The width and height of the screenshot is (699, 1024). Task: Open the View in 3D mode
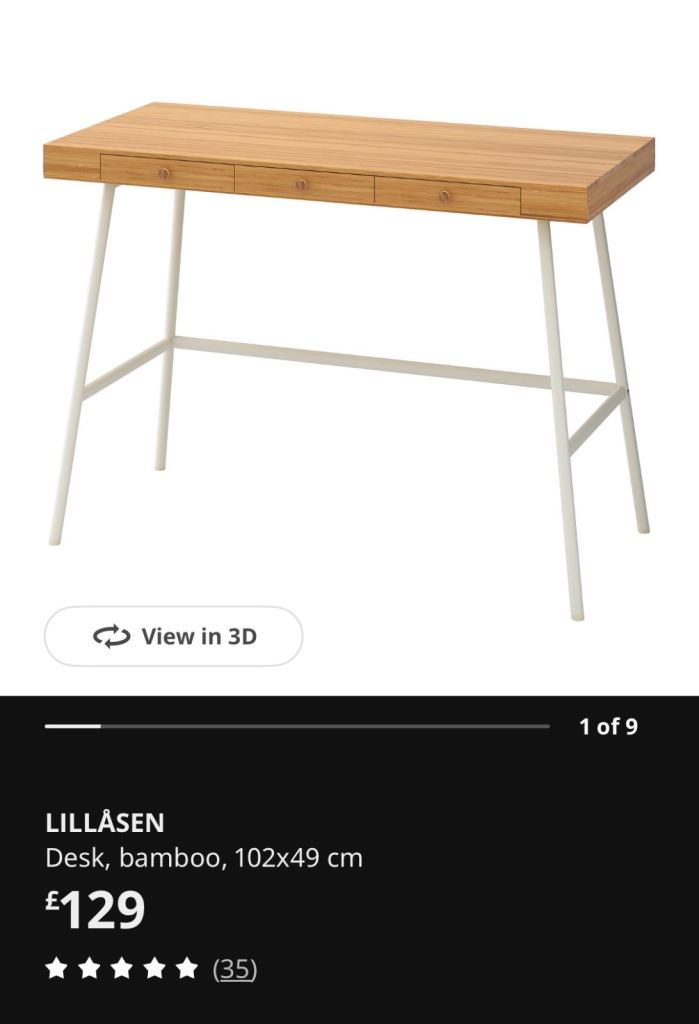pyautogui.click(x=173, y=636)
